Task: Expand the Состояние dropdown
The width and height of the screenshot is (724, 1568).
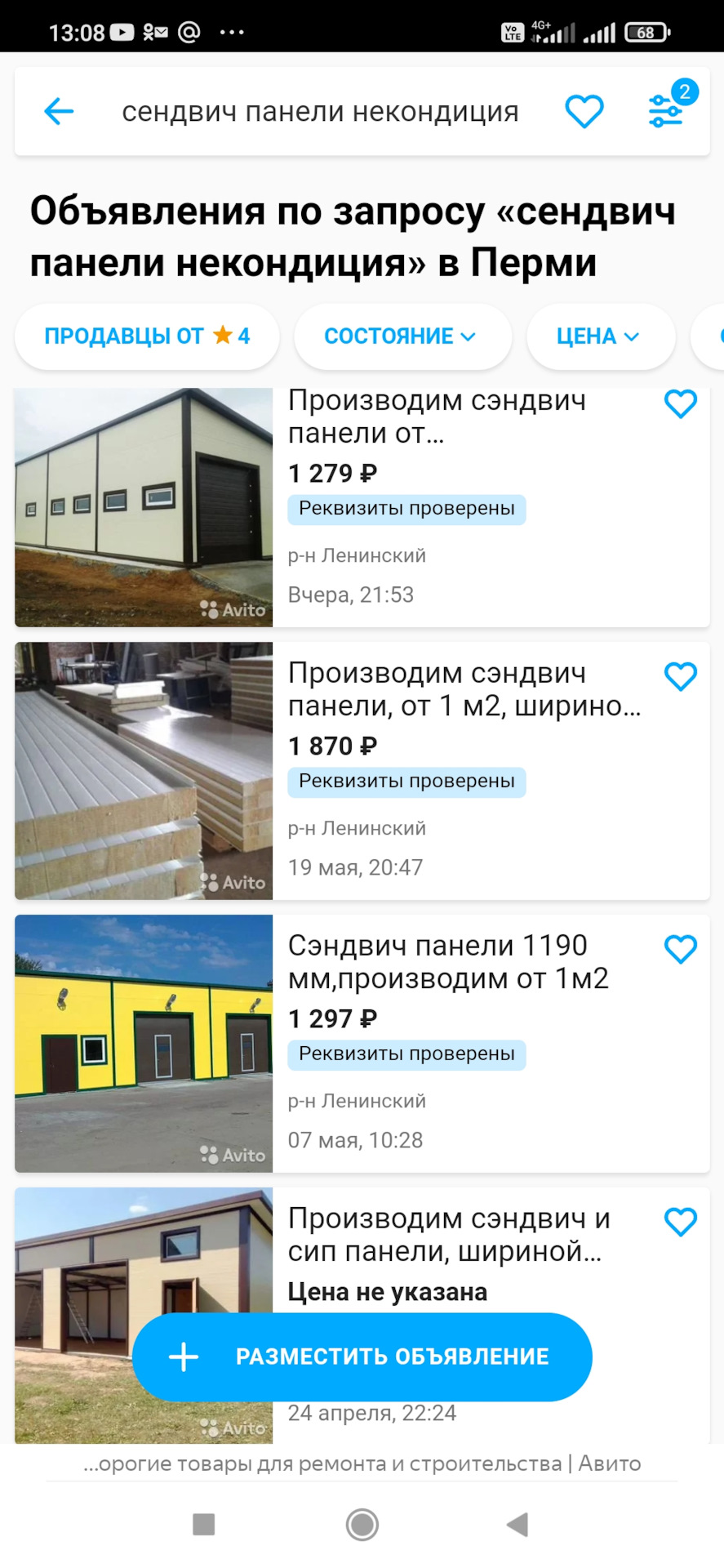Action: pos(402,336)
